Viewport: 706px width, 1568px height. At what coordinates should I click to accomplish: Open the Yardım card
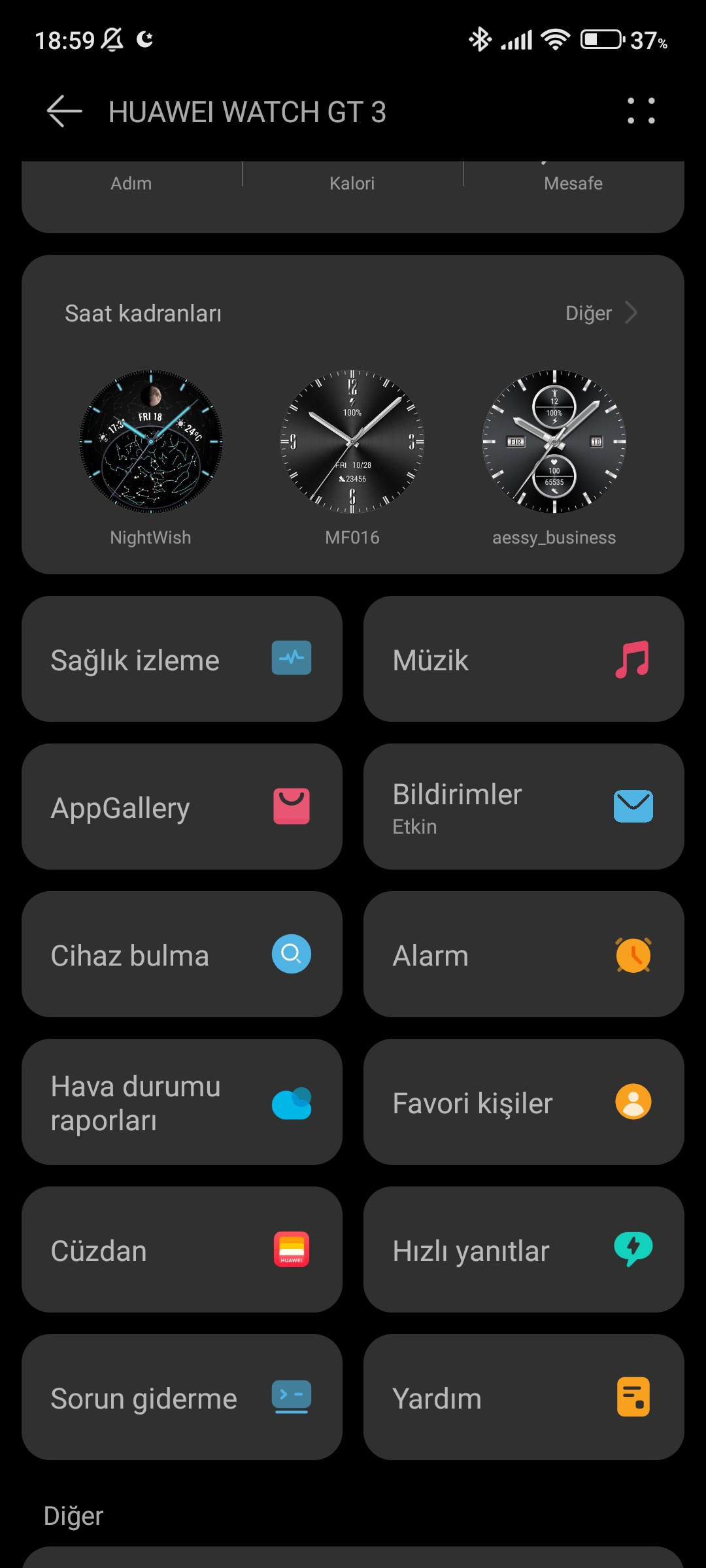pyautogui.click(x=524, y=1397)
